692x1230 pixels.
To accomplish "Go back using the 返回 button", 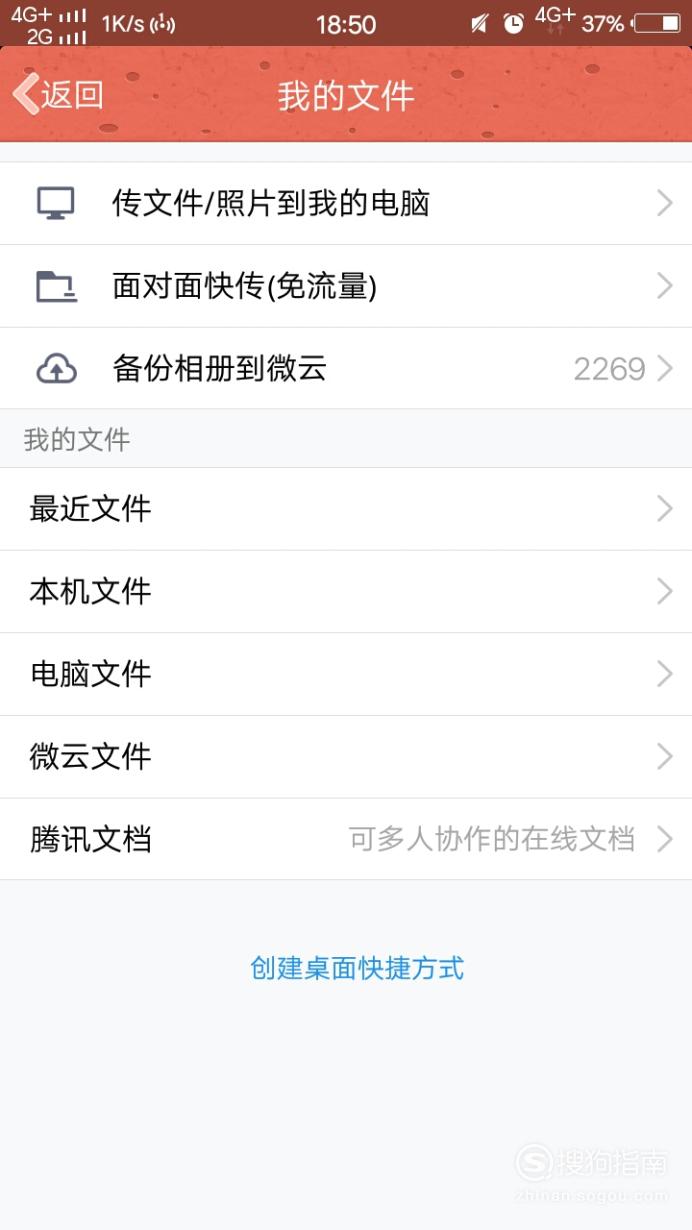I will [58, 95].
